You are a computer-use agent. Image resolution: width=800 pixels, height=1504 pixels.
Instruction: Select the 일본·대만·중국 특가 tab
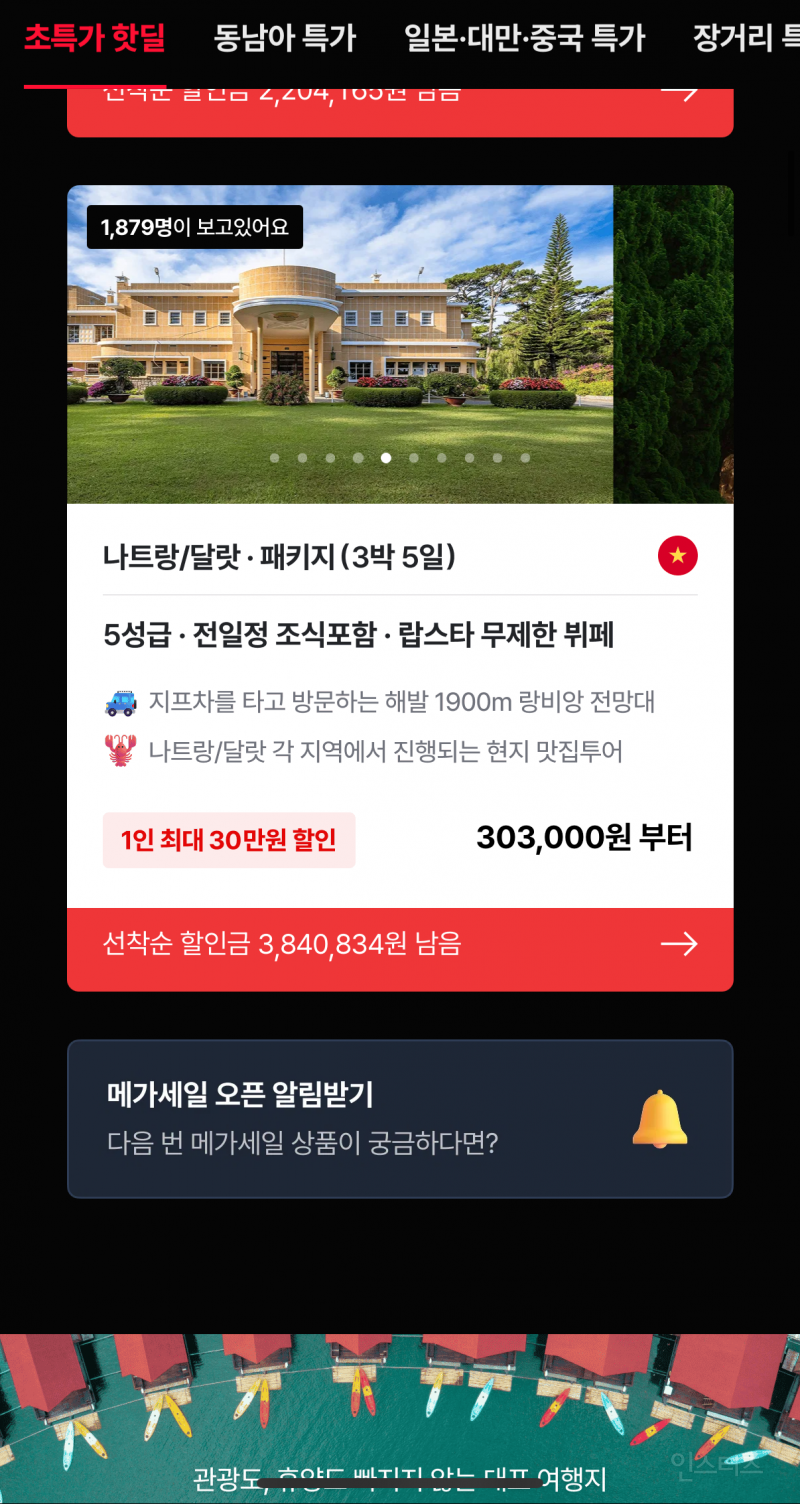point(525,39)
